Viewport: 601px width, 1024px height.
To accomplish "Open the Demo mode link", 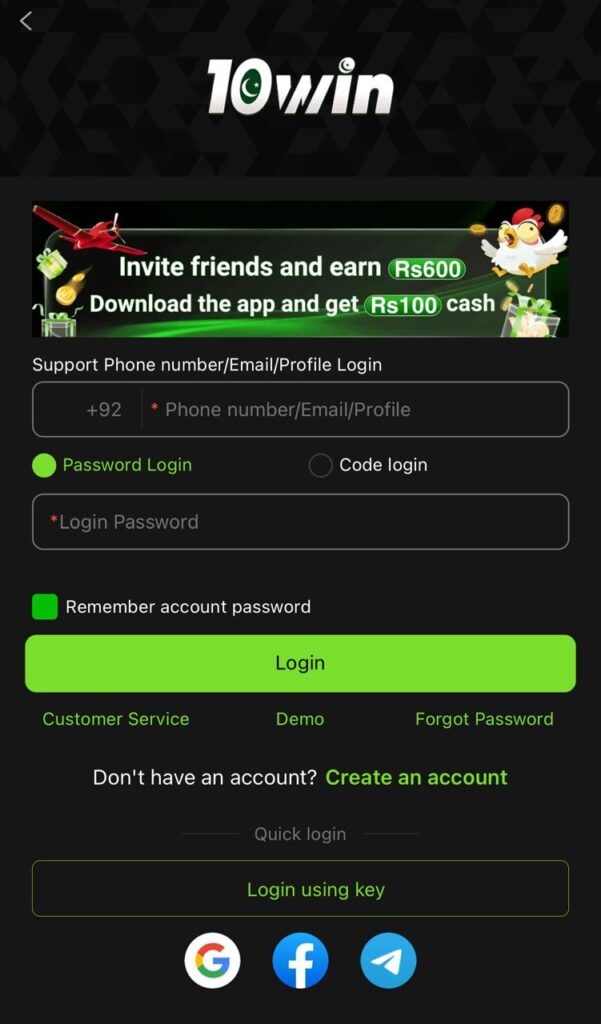I will [300, 719].
